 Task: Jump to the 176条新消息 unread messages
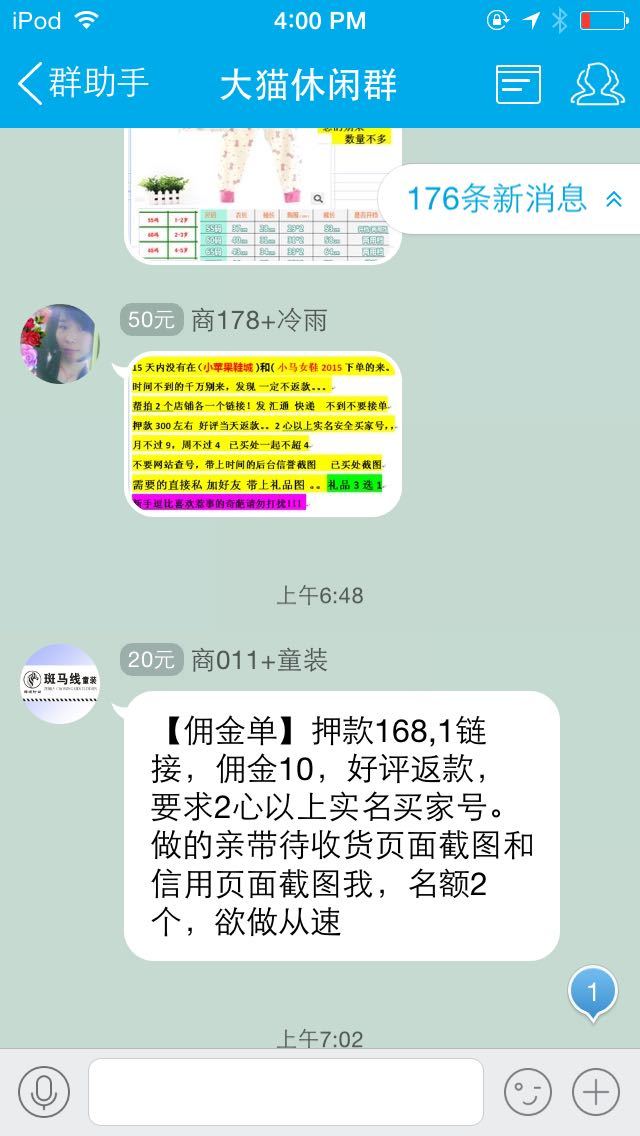click(512, 198)
